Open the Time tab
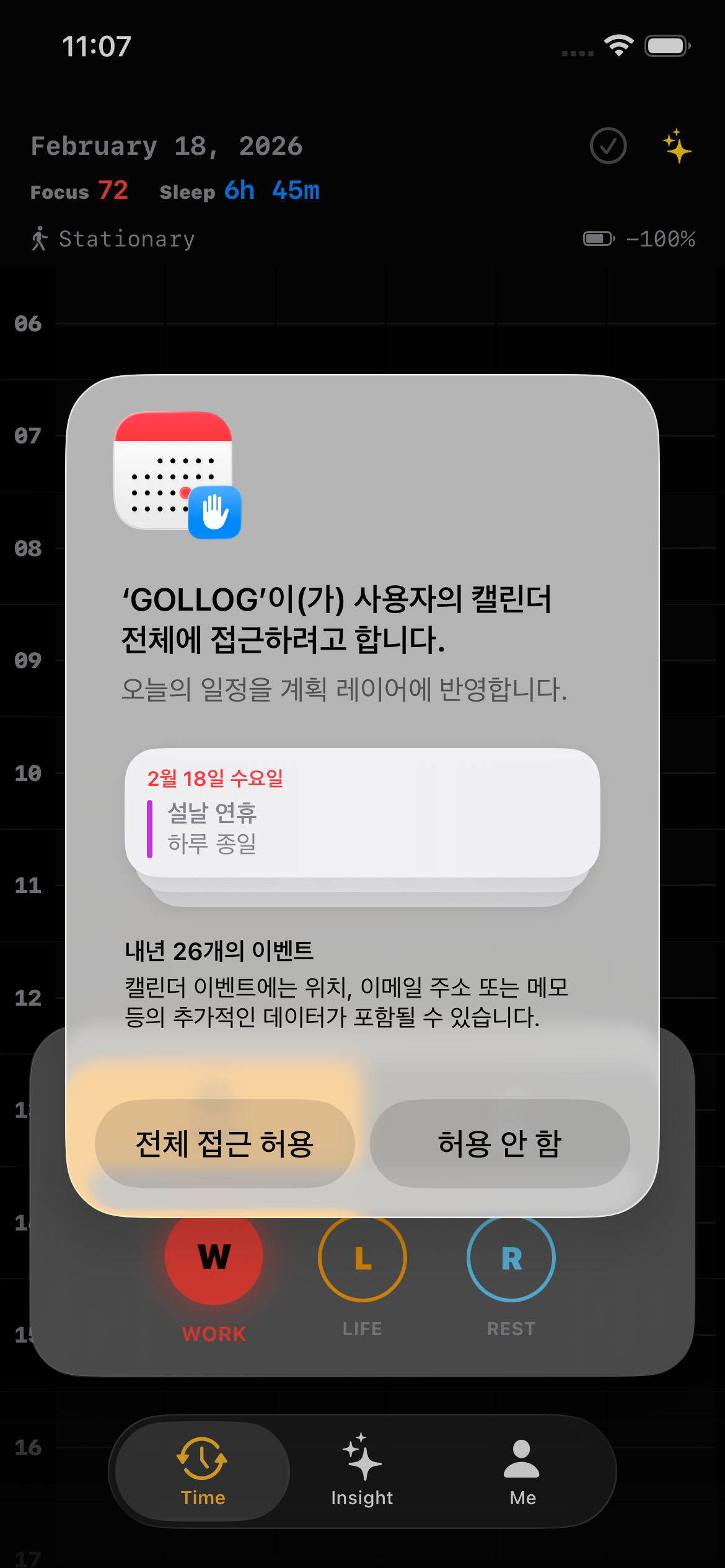 pyautogui.click(x=203, y=1470)
